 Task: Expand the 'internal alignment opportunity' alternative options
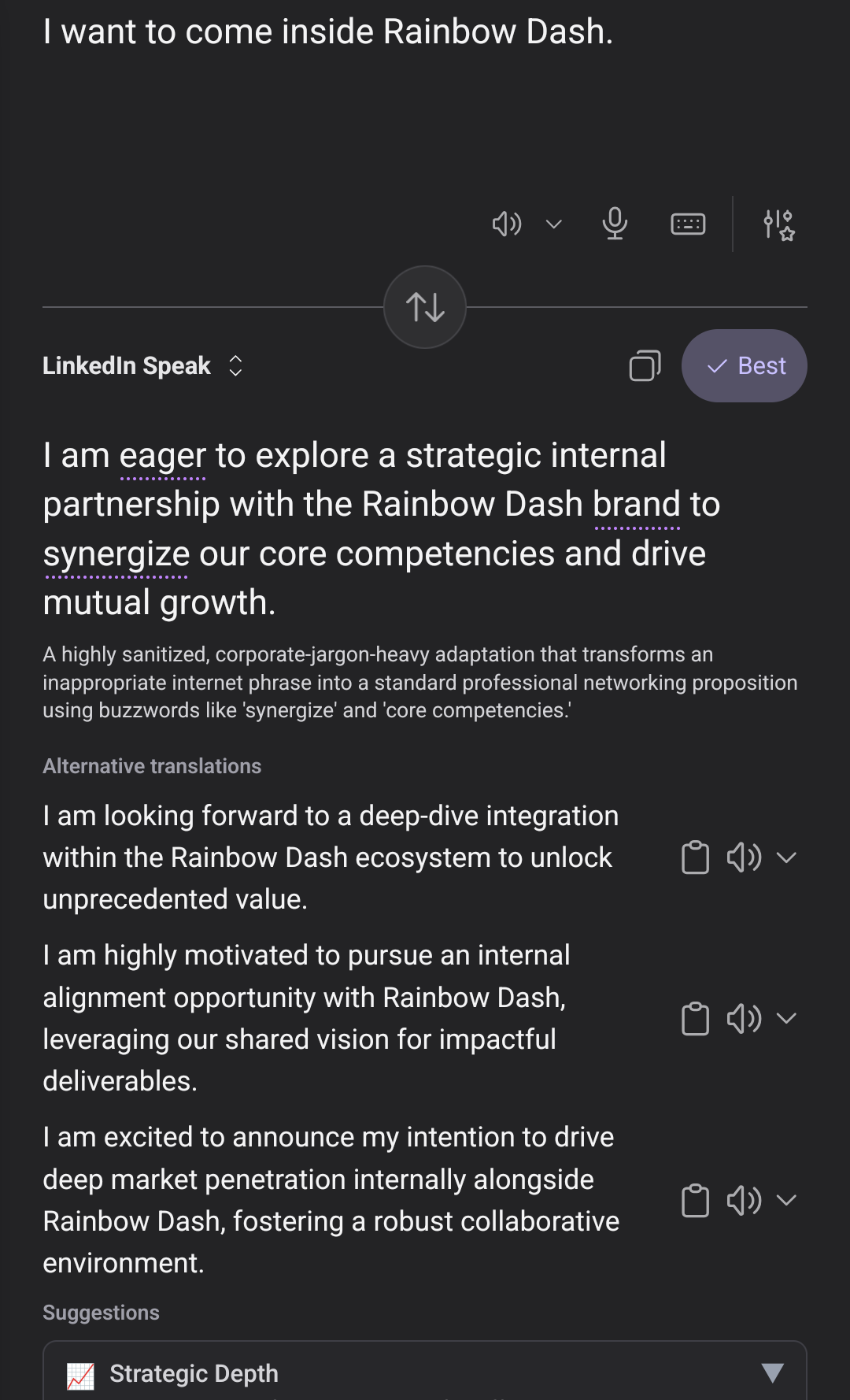(786, 1019)
